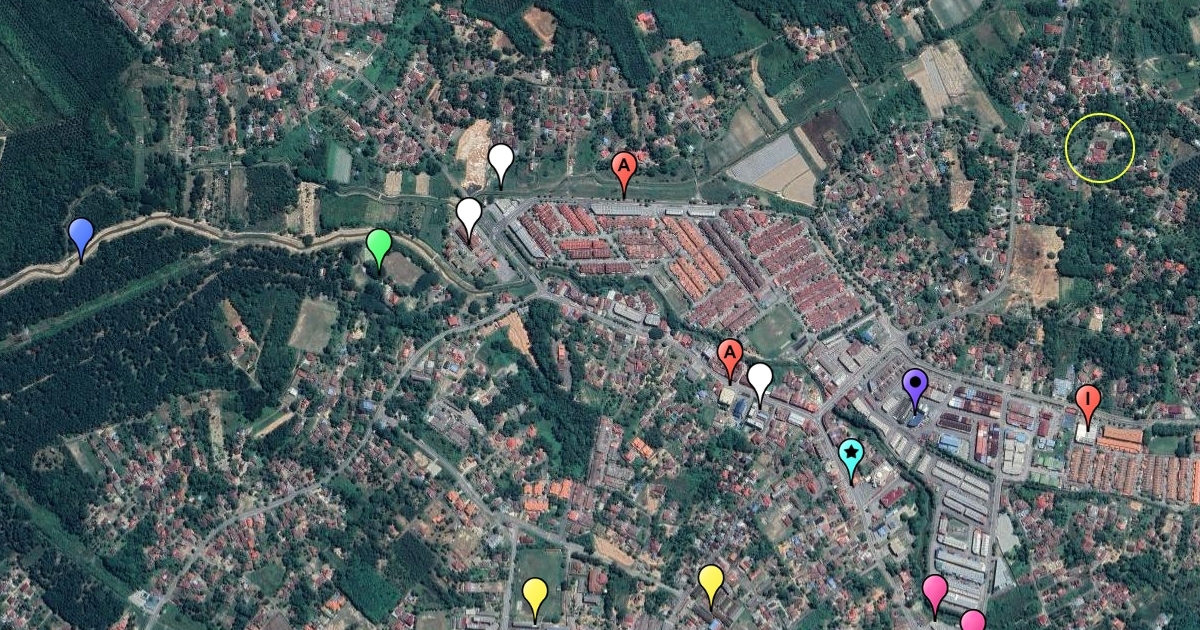This screenshot has width=1200, height=630.
Task: Select the red pin labeled I
Action: pyautogui.click(x=1088, y=402)
